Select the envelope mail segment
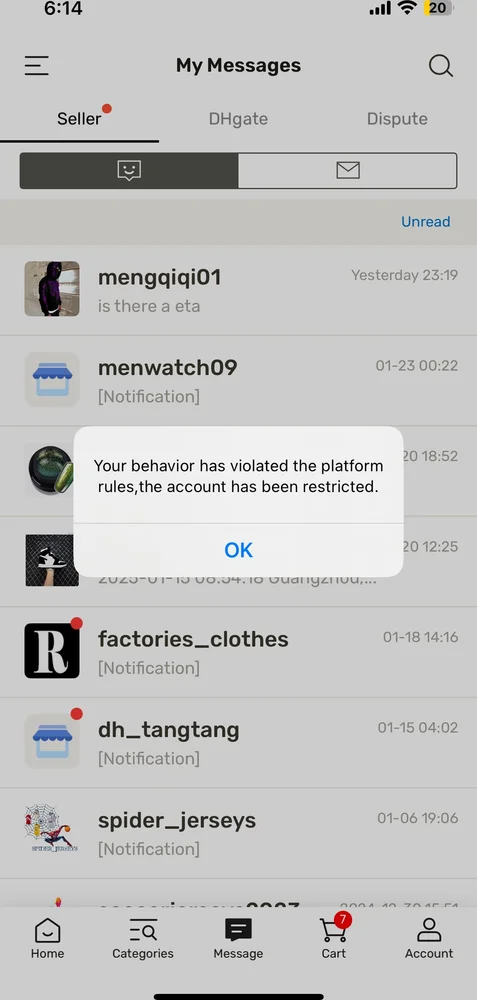The height and width of the screenshot is (1000, 477). (348, 170)
